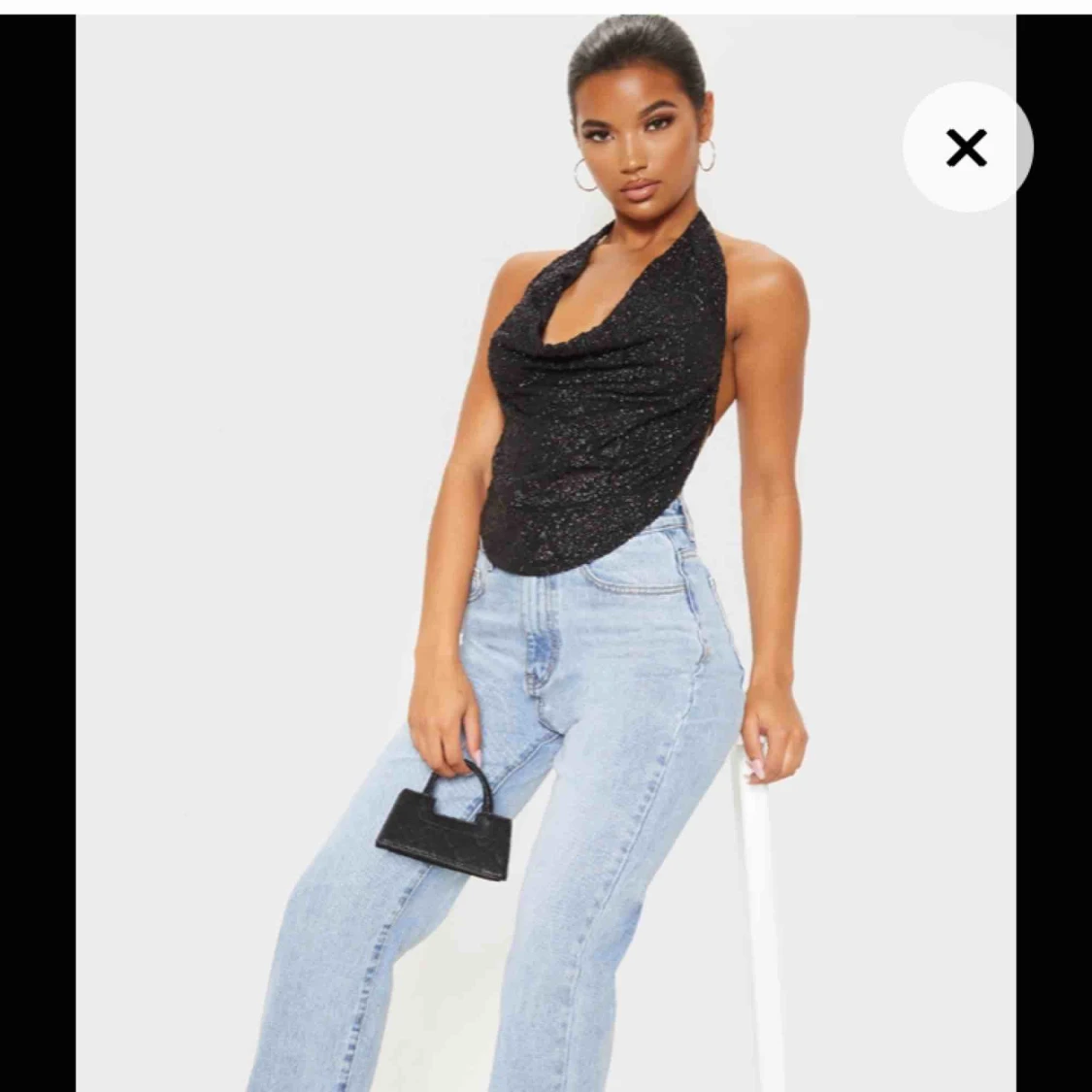Close the full-screen product image

pyautogui.click(x=967, y=148)
